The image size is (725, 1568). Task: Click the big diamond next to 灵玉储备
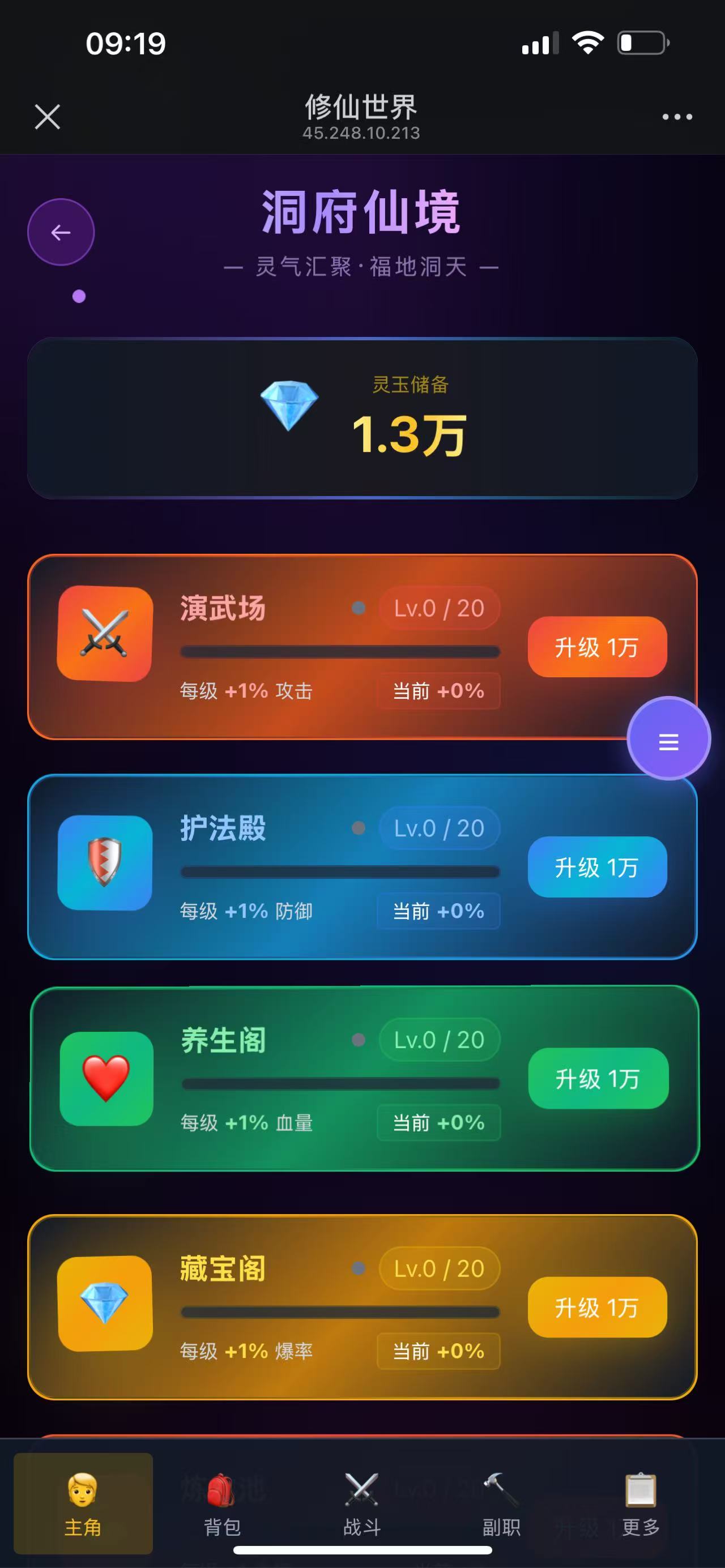[291, 408]
